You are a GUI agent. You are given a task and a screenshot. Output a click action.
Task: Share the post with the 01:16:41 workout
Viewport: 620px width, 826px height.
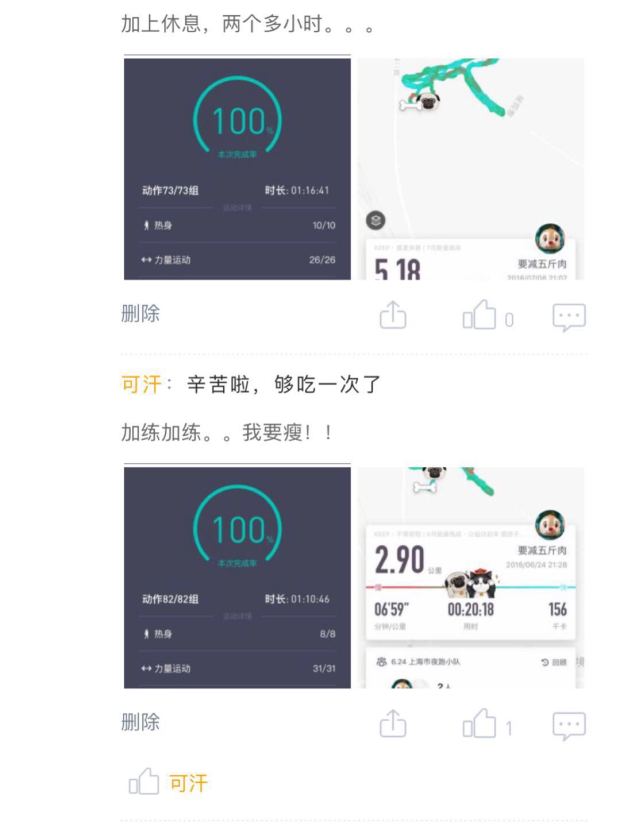[393, 317]
